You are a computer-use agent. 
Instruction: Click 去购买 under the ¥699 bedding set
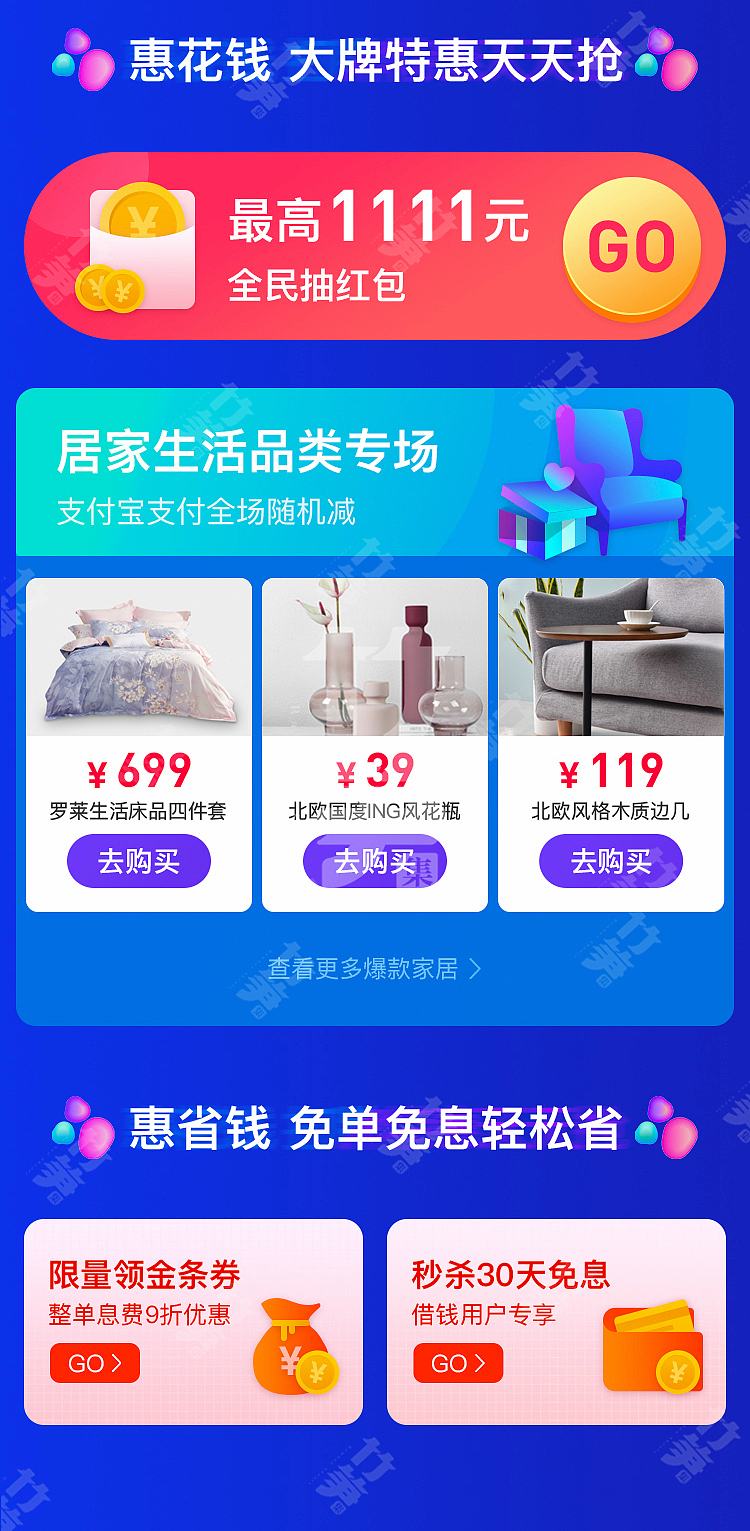[140, 860]
